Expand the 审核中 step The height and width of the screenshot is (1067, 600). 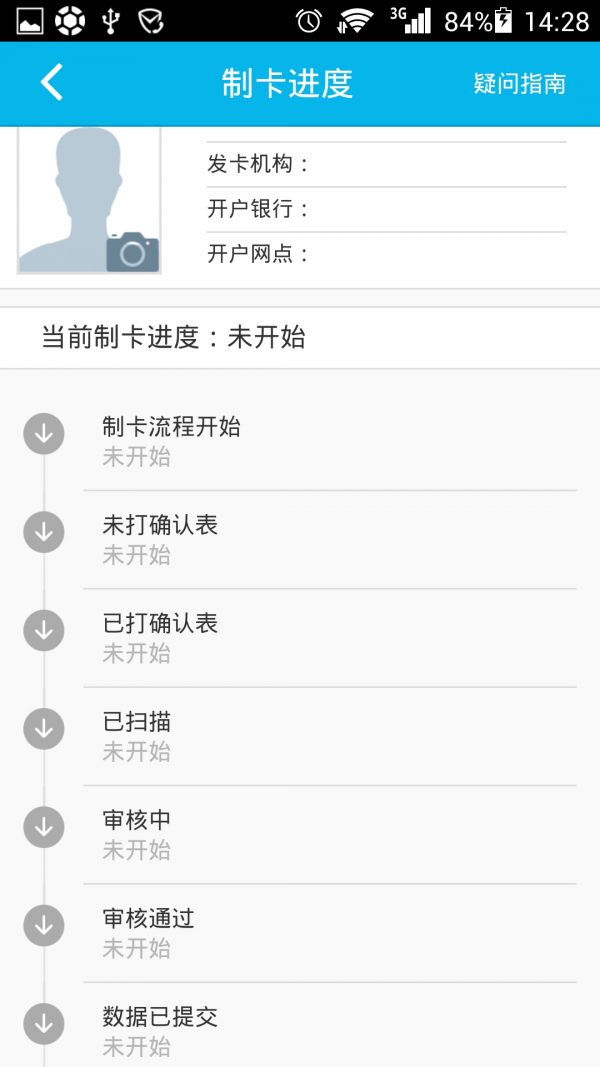(x=44, y=827)
